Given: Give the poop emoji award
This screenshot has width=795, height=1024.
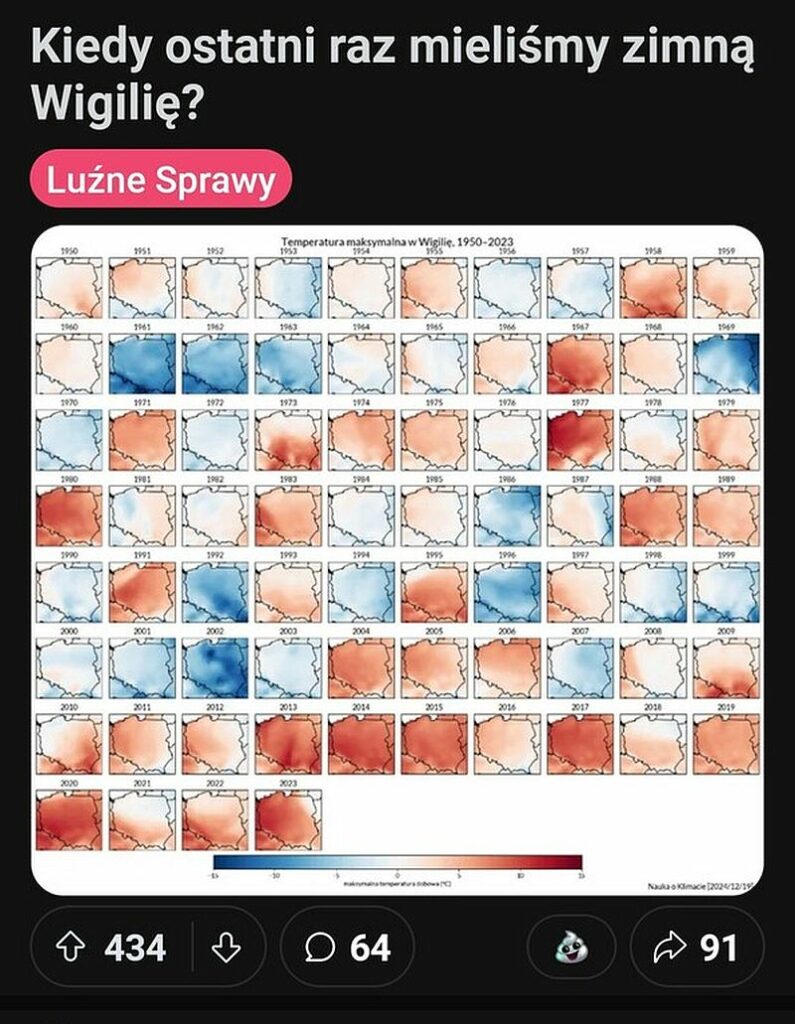Looking at the screenshot, I should tap(571, 947).
